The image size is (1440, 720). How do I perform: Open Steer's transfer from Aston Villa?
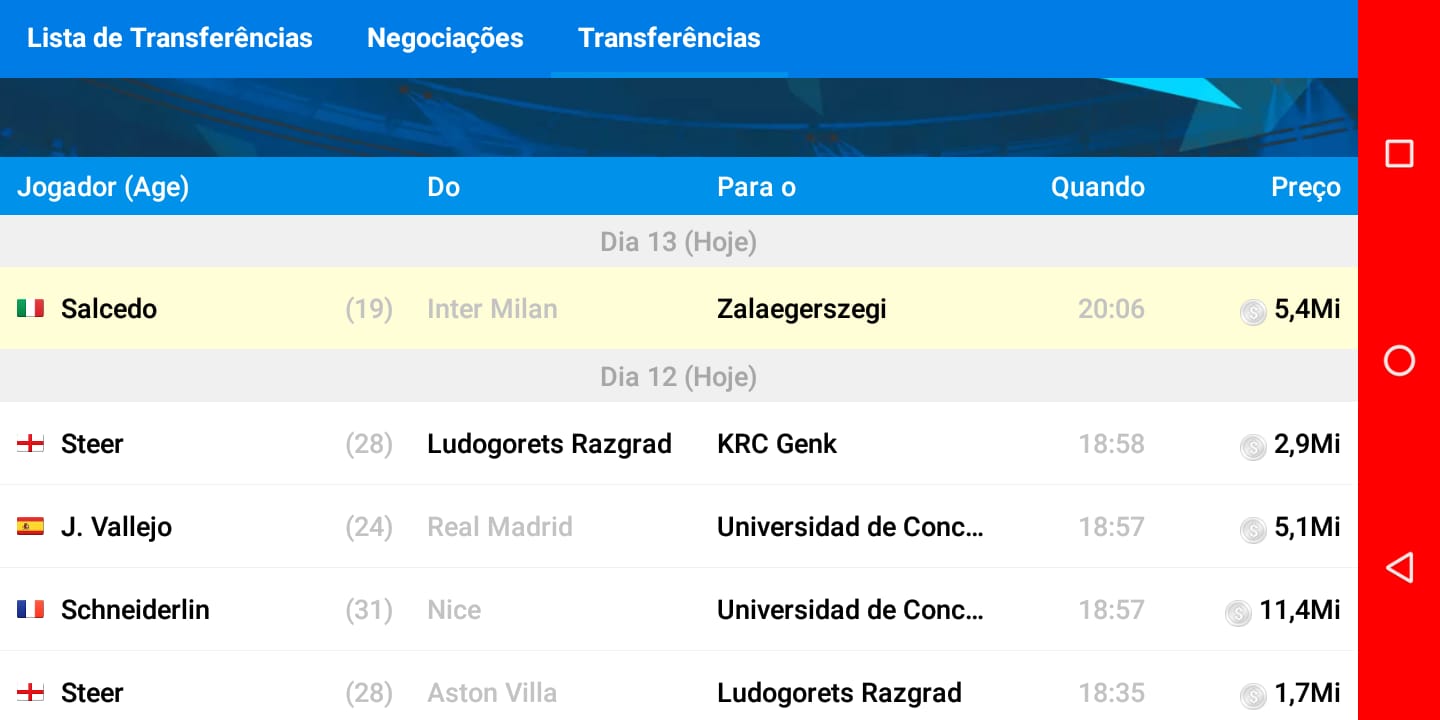pyautogui.click(x=678, y=692)
